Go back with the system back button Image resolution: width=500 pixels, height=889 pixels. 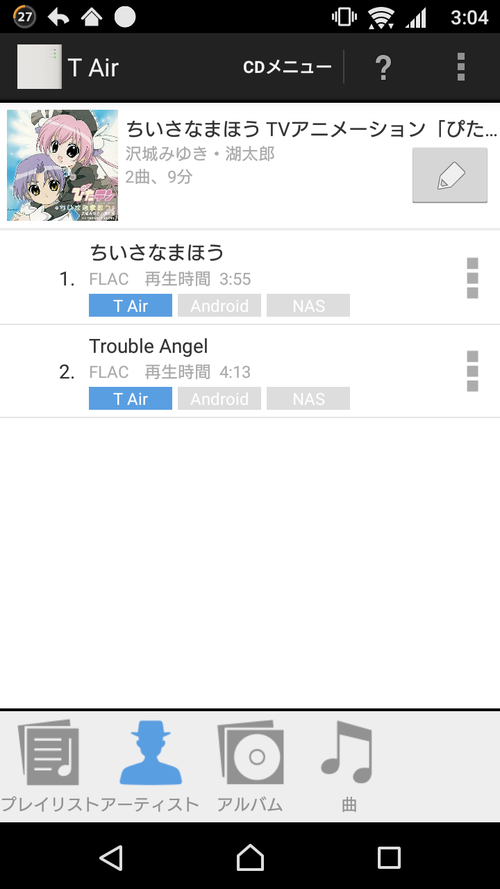pos(111,858)
